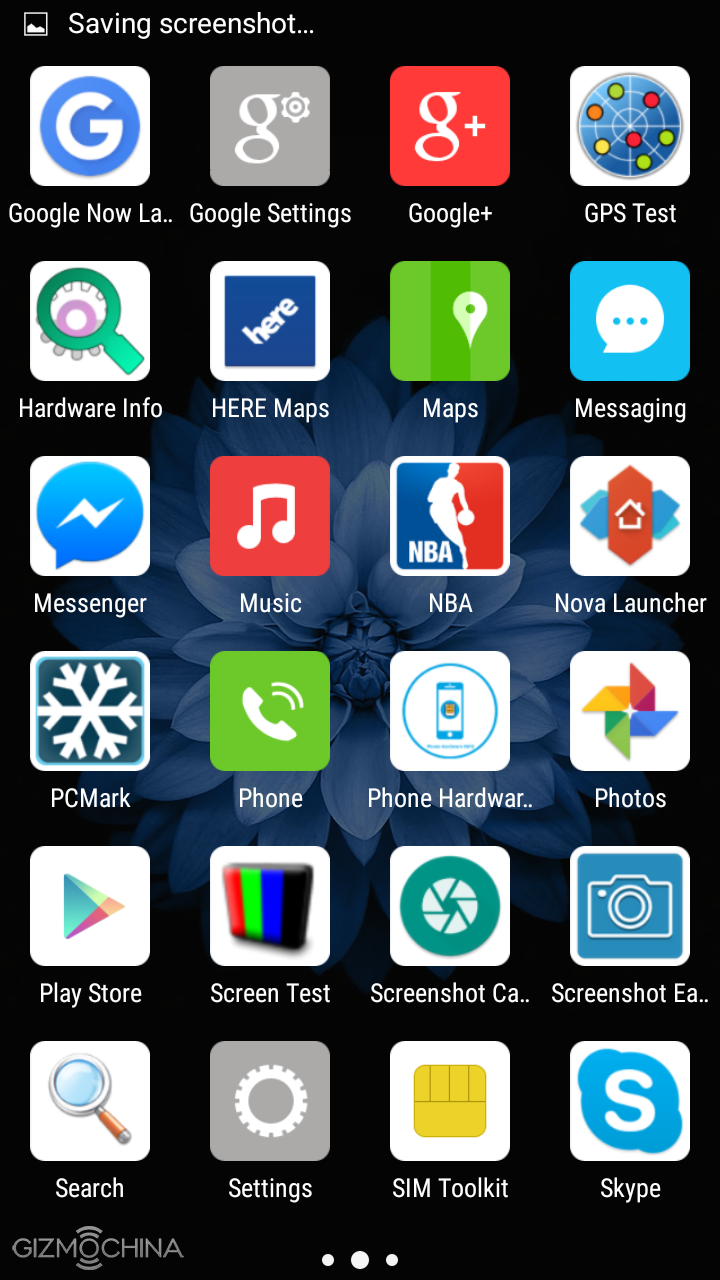720x1280 pixels.
Task: Open Hardware Info app
Action: point(90,321)
